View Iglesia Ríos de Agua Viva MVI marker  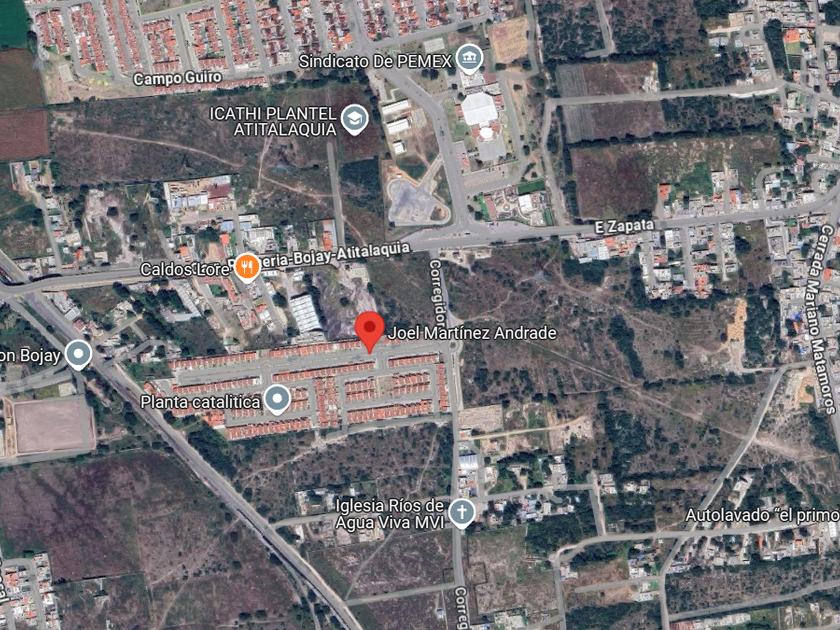pos(461,512)
